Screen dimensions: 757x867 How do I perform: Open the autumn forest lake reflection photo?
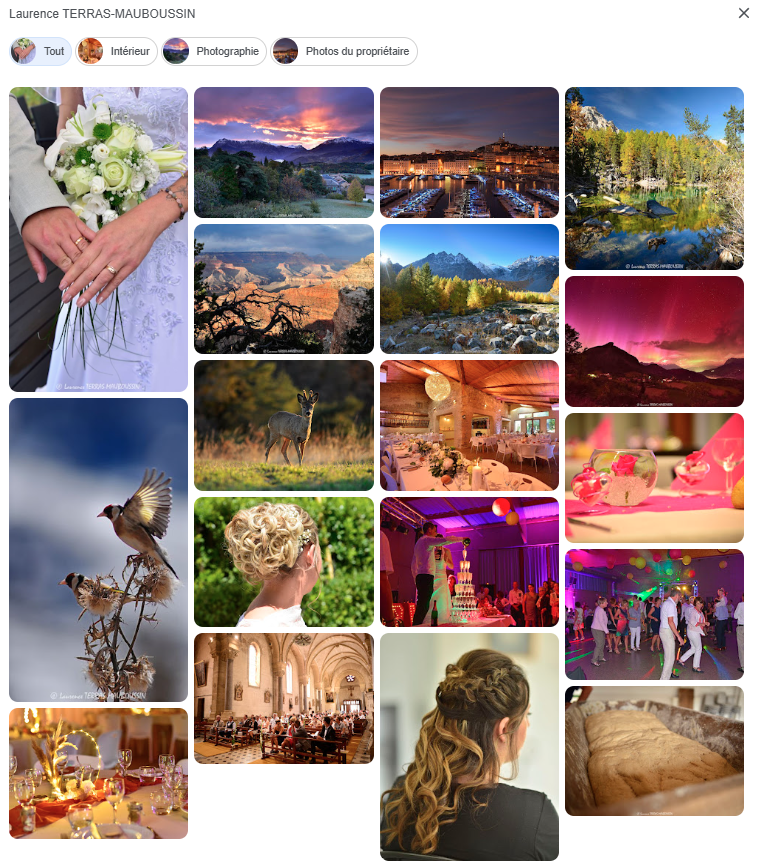click(654, 178)
